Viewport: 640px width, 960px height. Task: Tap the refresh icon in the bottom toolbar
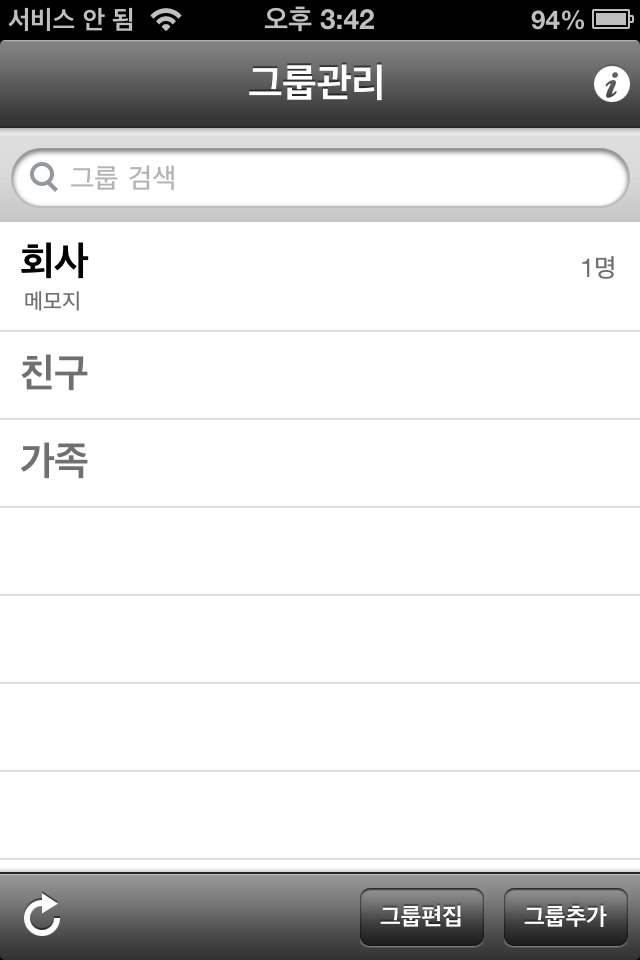42,916
